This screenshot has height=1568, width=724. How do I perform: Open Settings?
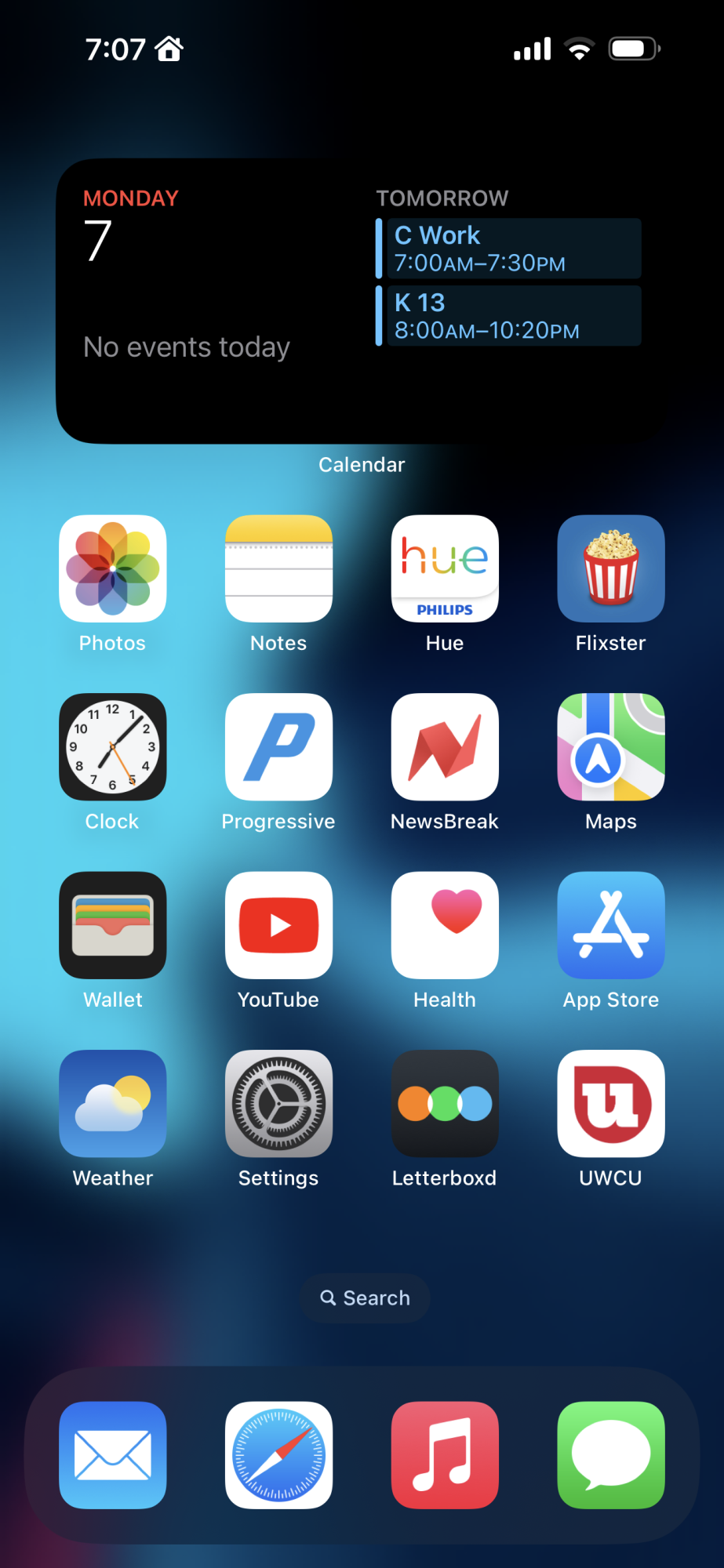278,1103
